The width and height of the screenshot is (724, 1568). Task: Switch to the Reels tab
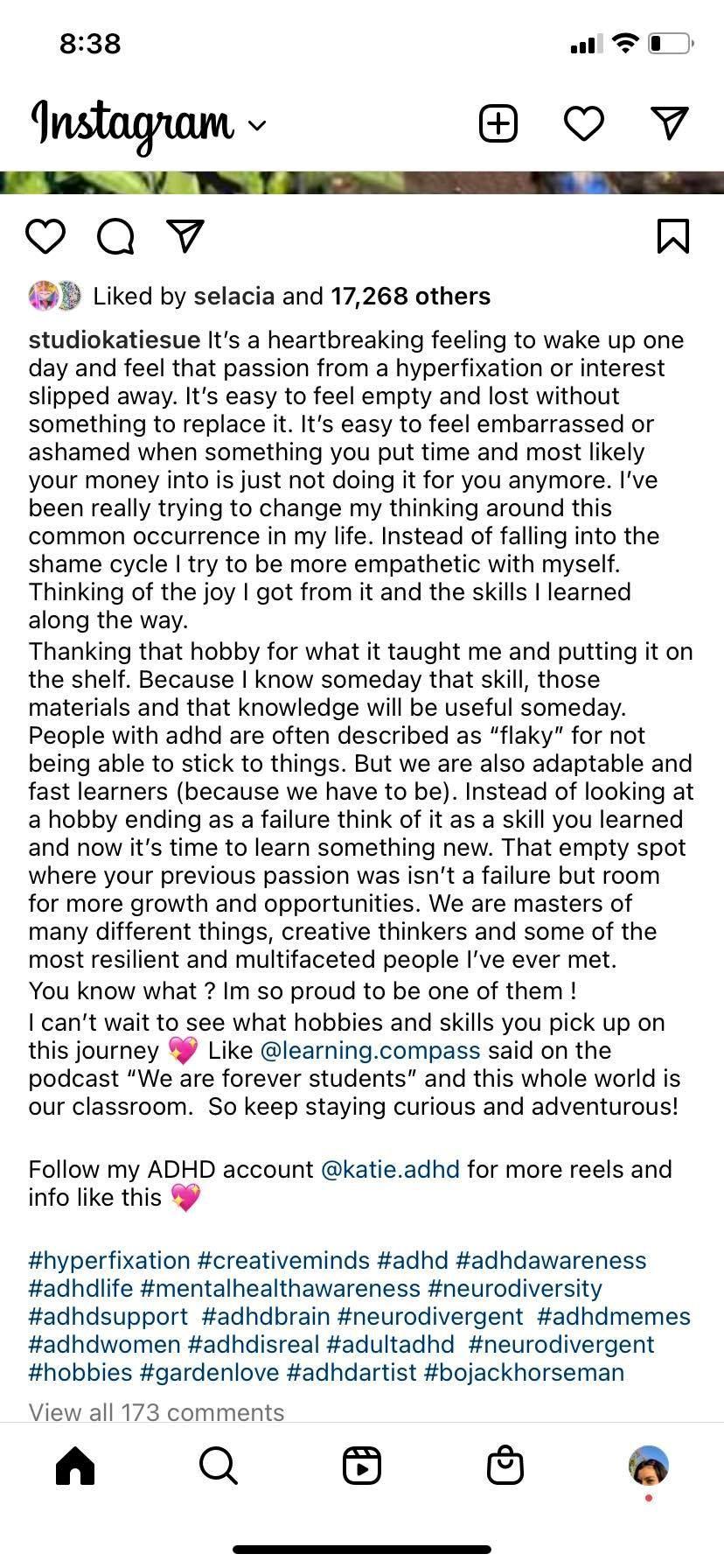click(x=362, y=1465)
